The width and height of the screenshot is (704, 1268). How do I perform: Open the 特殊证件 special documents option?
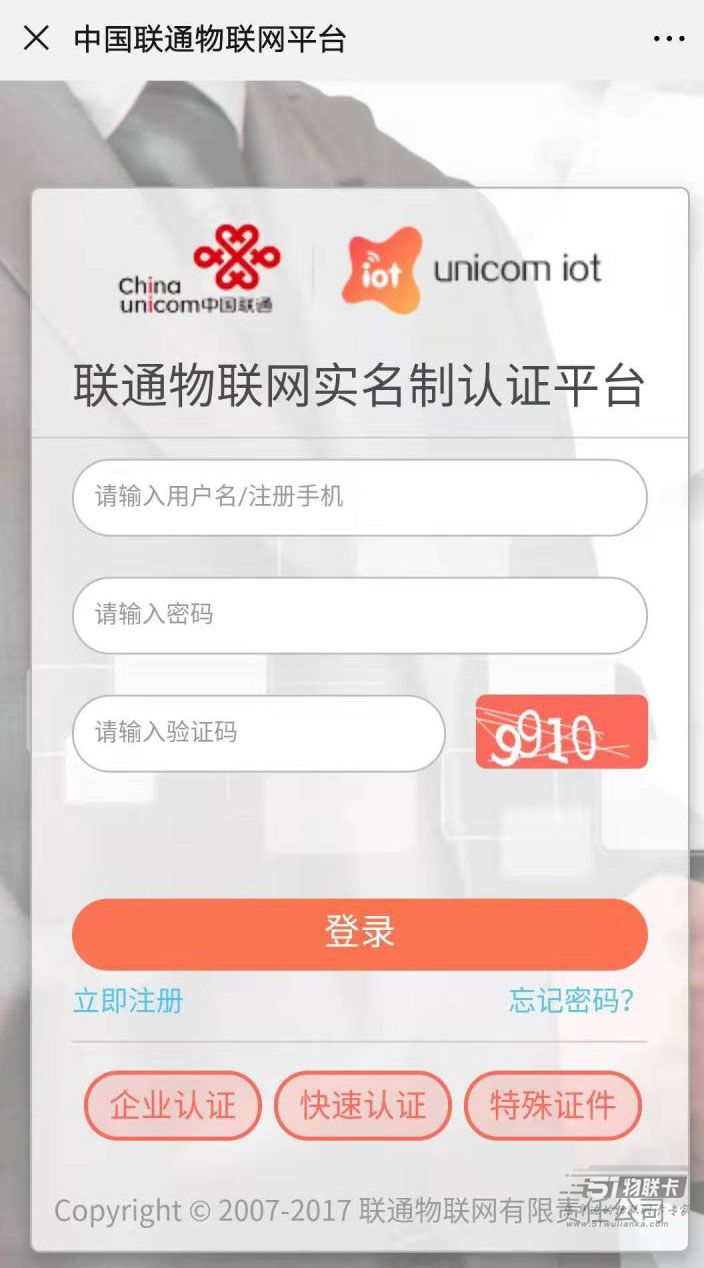[552, 1105]
